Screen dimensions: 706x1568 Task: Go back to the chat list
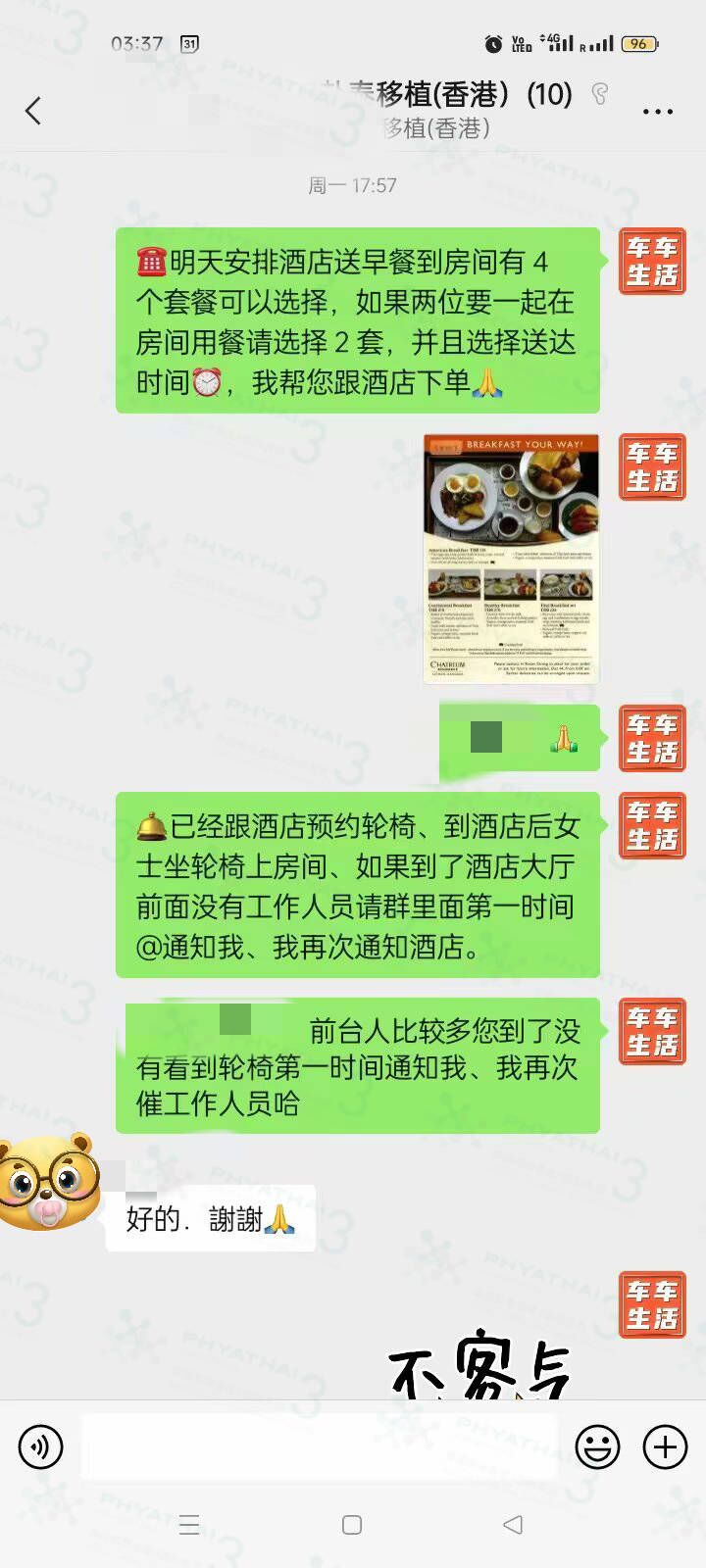(33, 111)
